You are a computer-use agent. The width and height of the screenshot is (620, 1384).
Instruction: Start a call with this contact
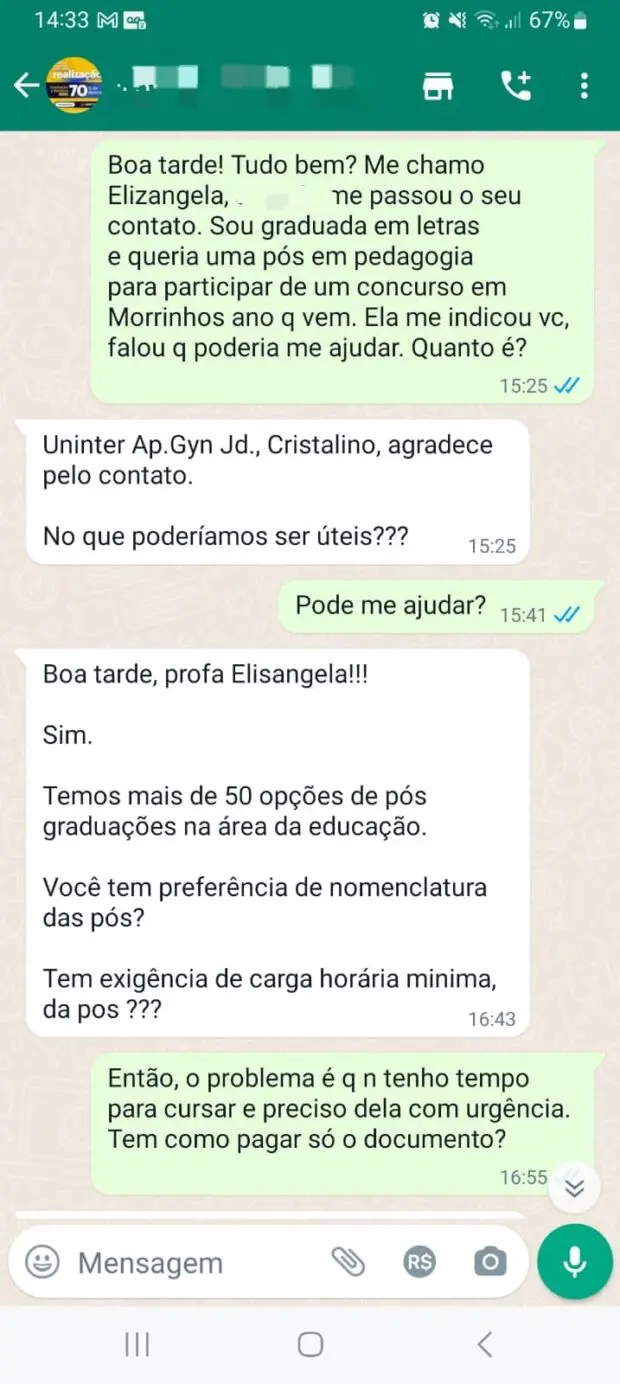tap(516, 86)
